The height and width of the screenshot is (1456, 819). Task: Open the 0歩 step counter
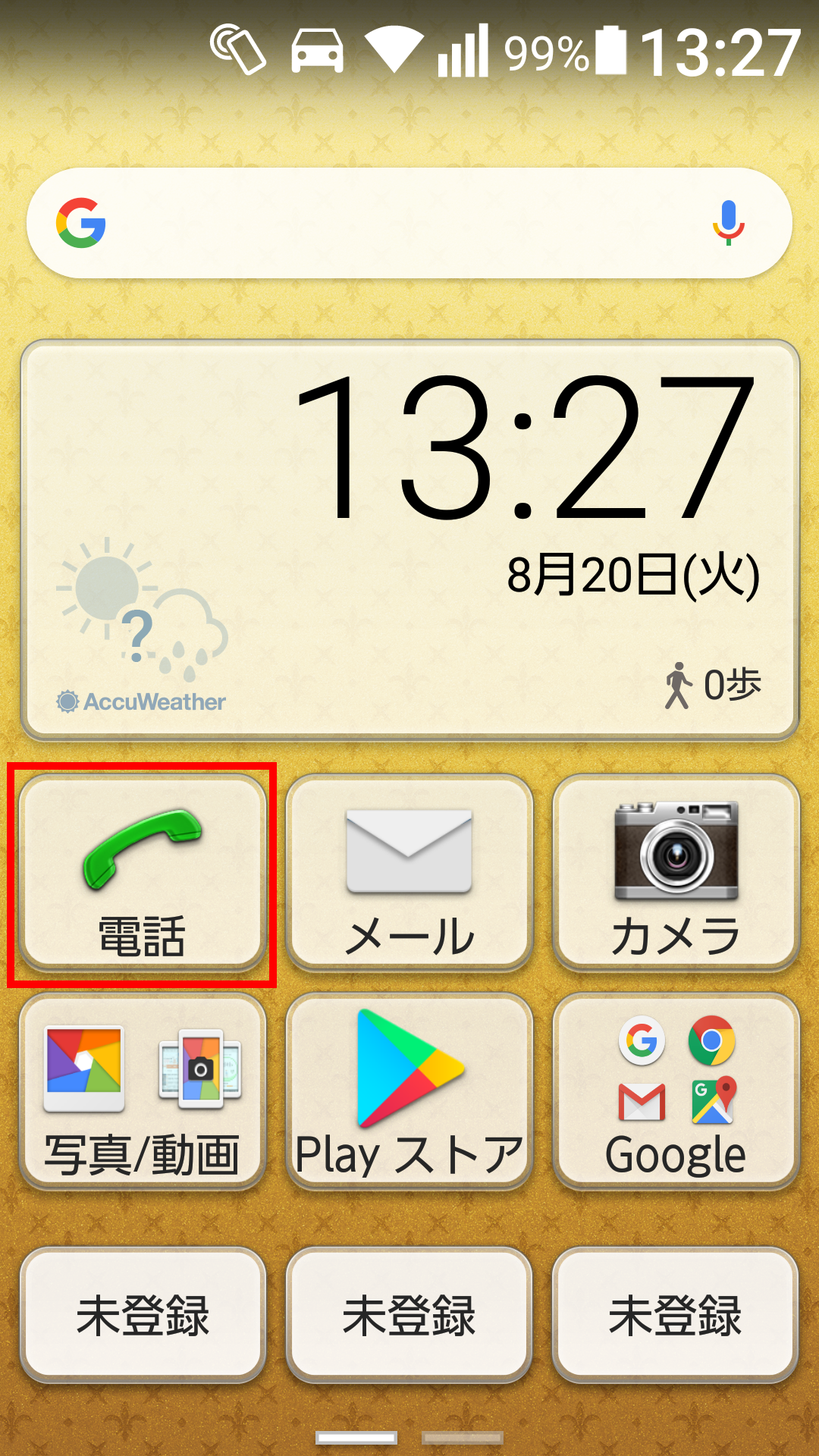(x=713, y=686)
